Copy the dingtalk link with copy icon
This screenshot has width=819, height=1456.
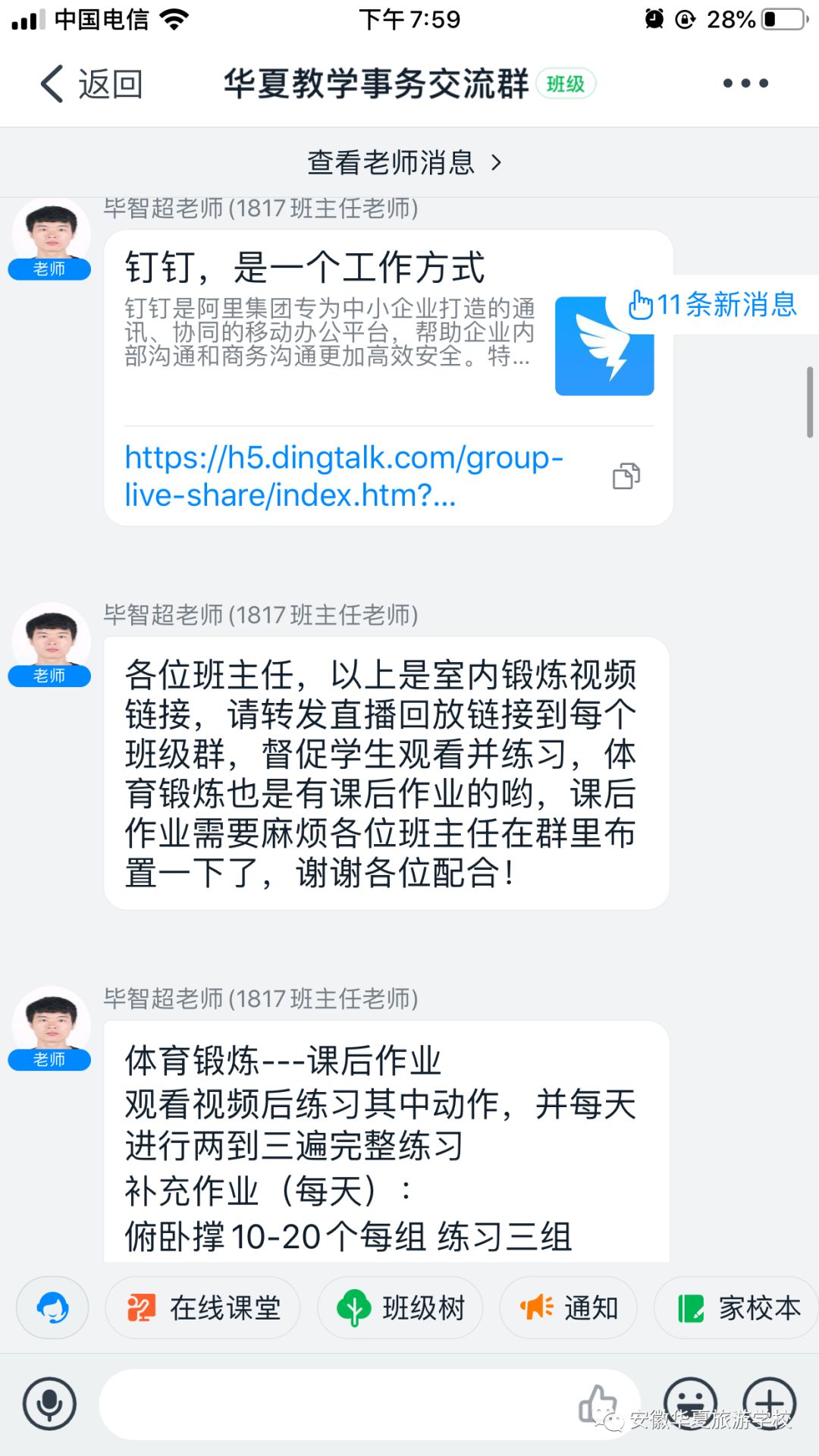626,476
